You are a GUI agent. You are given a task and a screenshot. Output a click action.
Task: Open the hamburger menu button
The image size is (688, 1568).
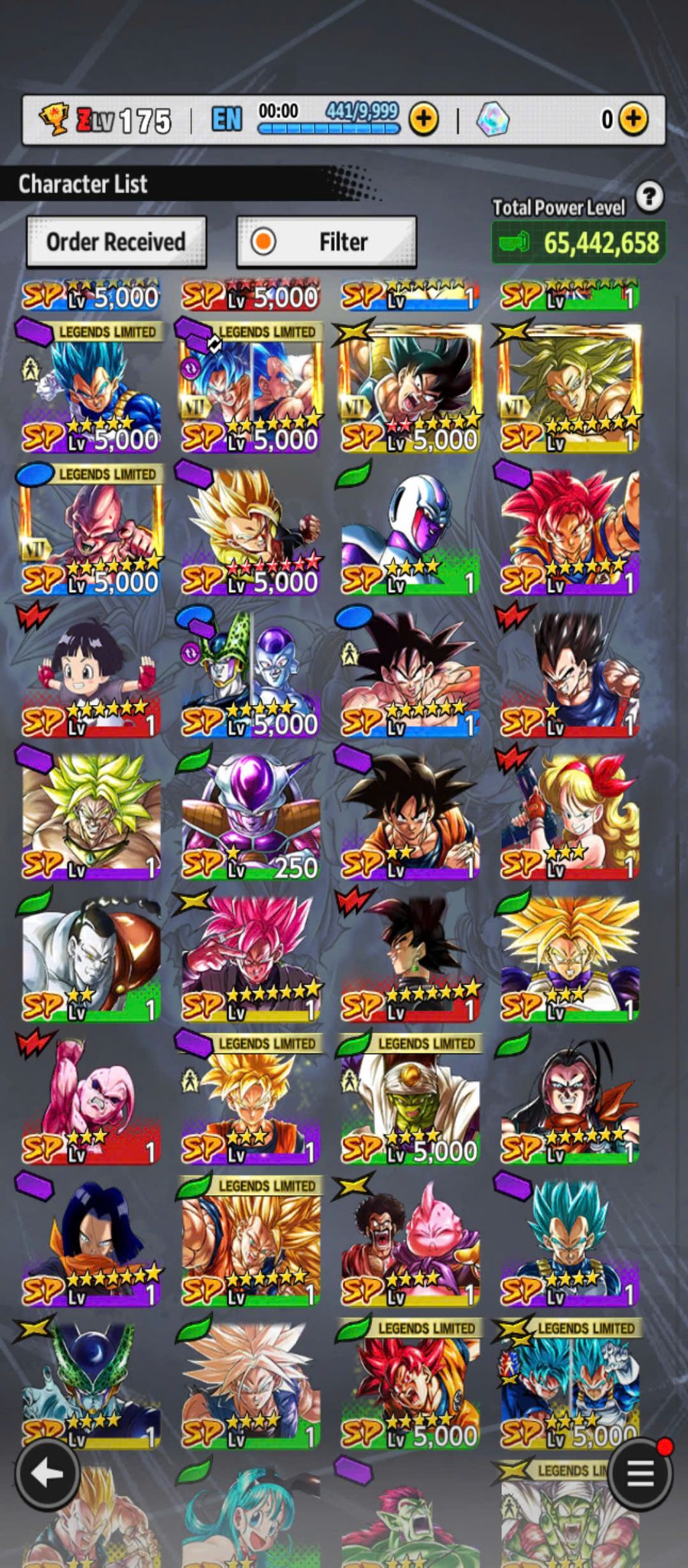click(x=640, y=1474)
